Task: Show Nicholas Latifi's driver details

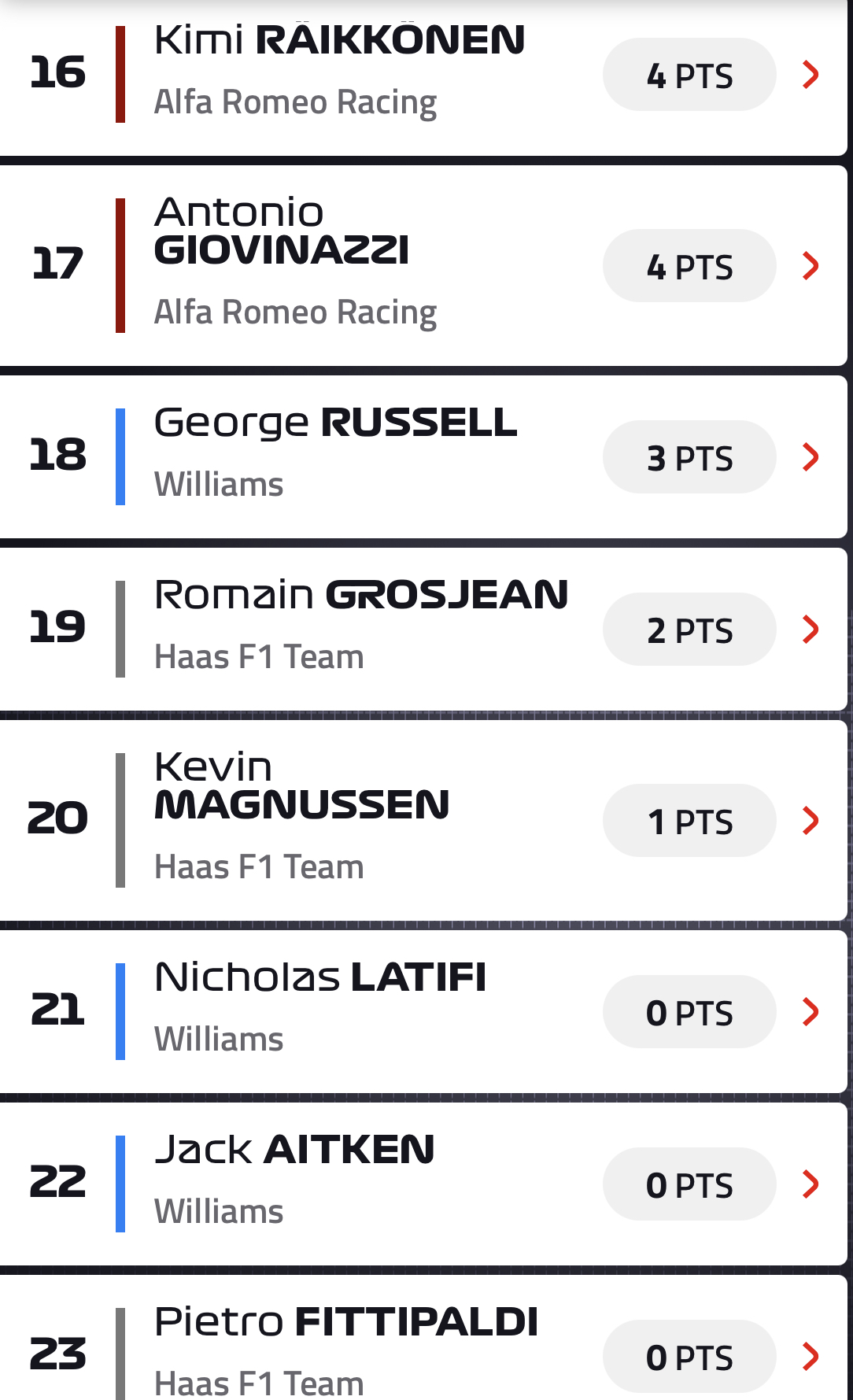Action: 423,1012
